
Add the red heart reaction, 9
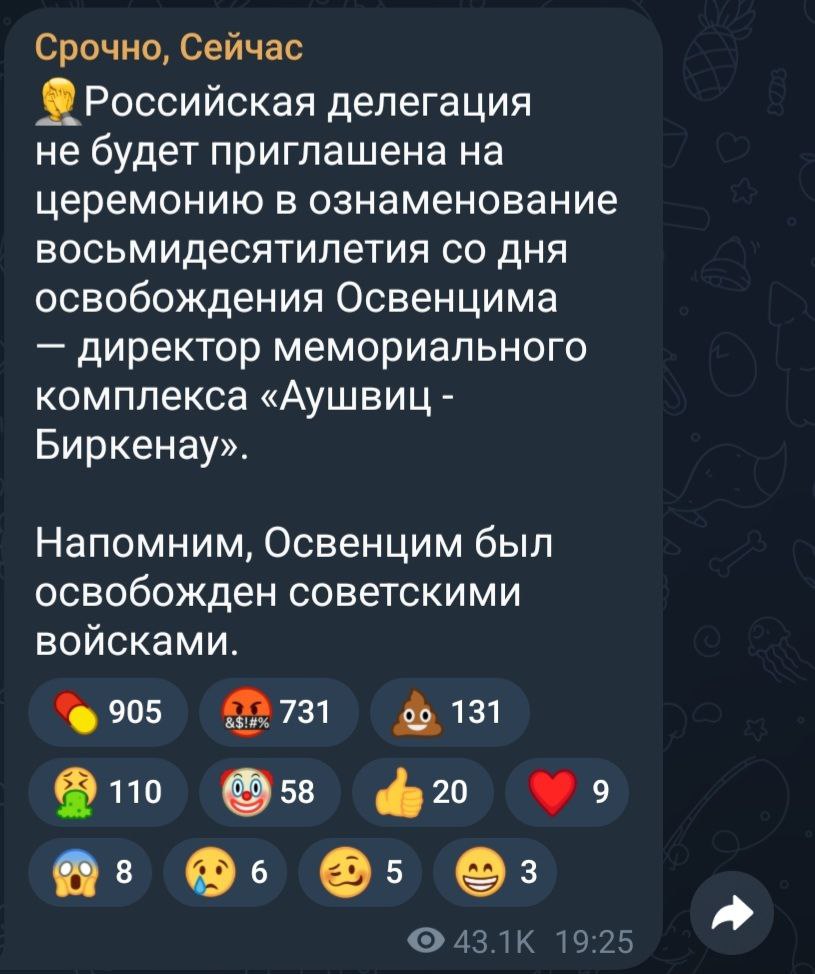[566, 793]
